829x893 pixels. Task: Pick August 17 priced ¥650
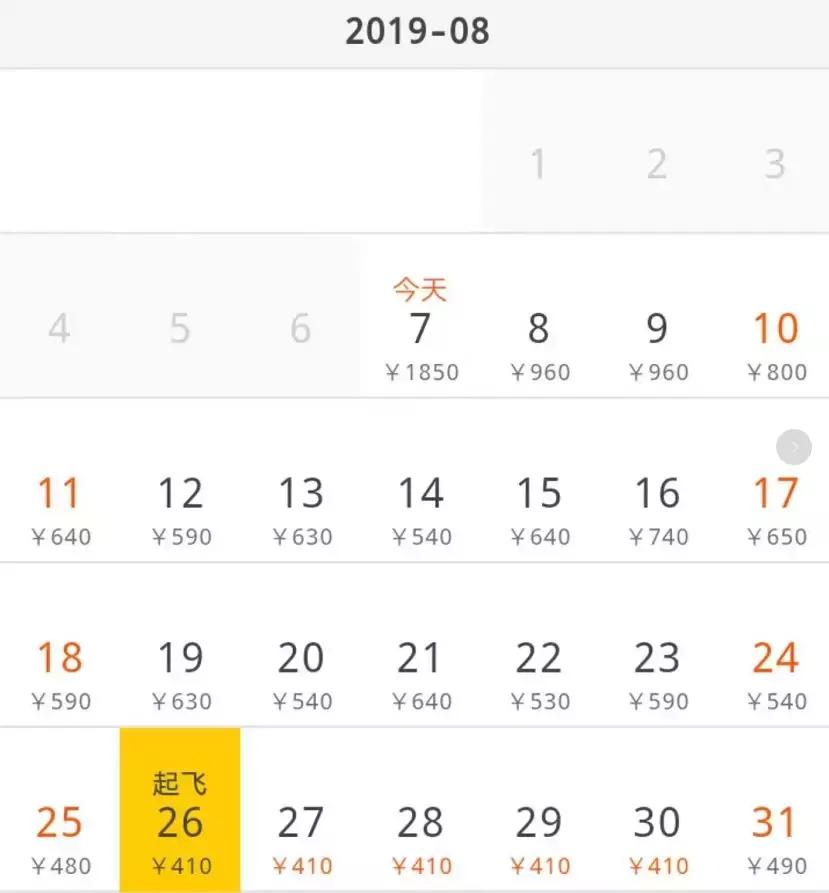(775, 493)
